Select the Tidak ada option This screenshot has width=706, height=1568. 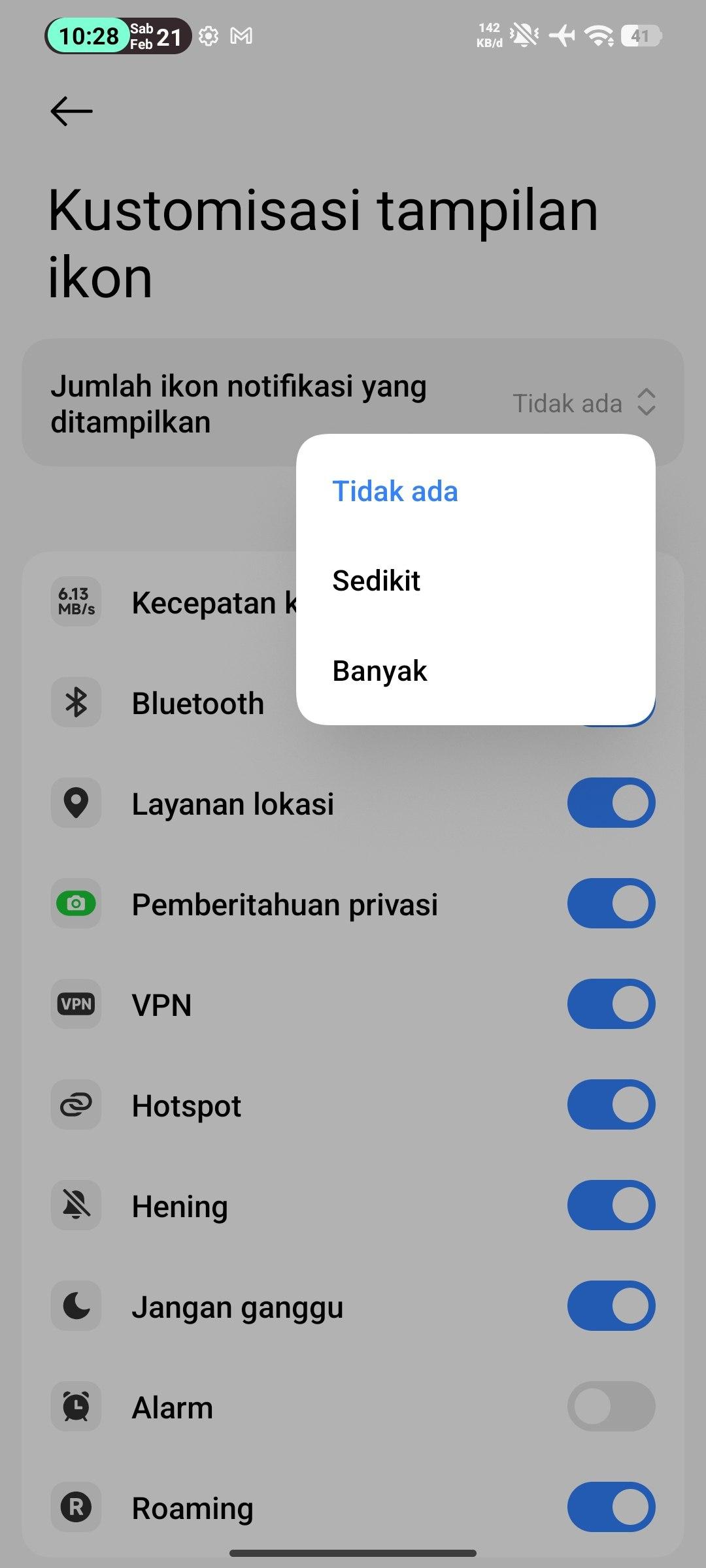pos(395,491)
